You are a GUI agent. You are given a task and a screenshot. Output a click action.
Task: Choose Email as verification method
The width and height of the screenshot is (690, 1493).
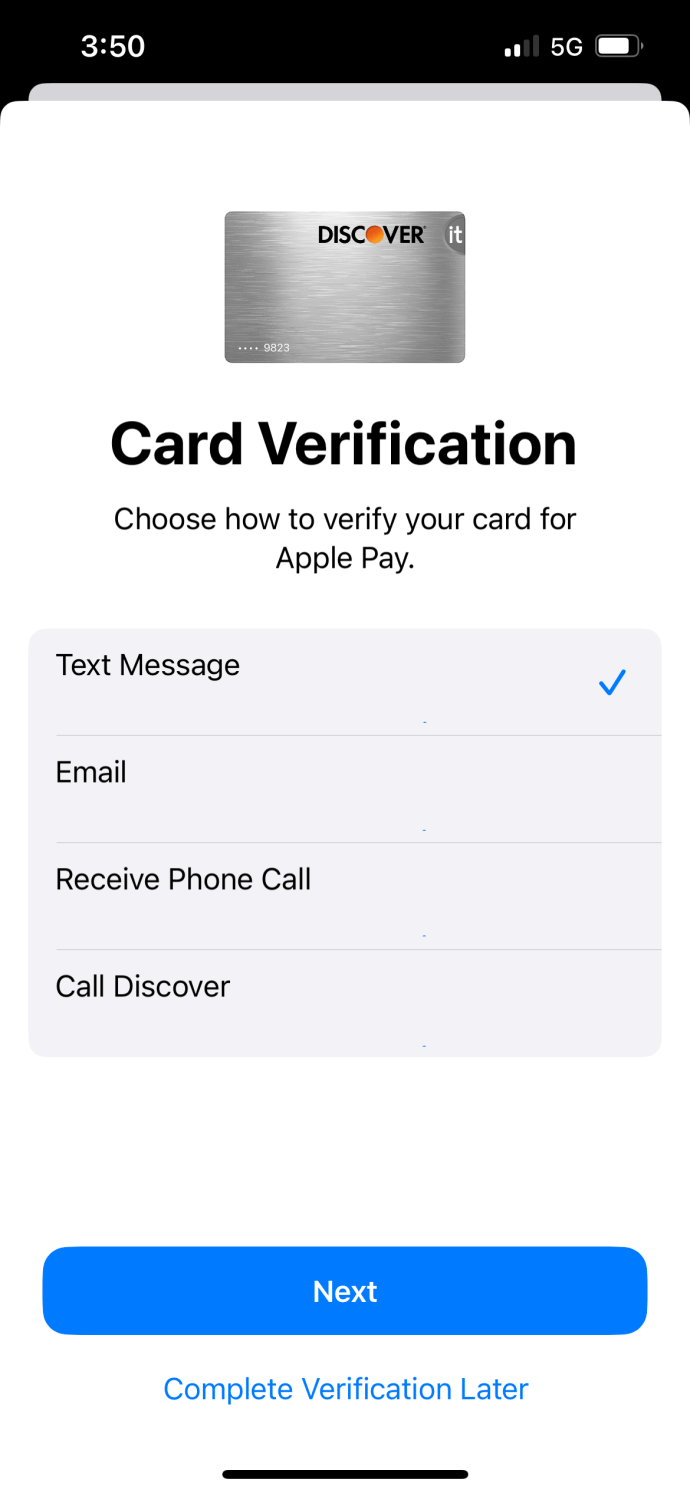pos(345,789)
